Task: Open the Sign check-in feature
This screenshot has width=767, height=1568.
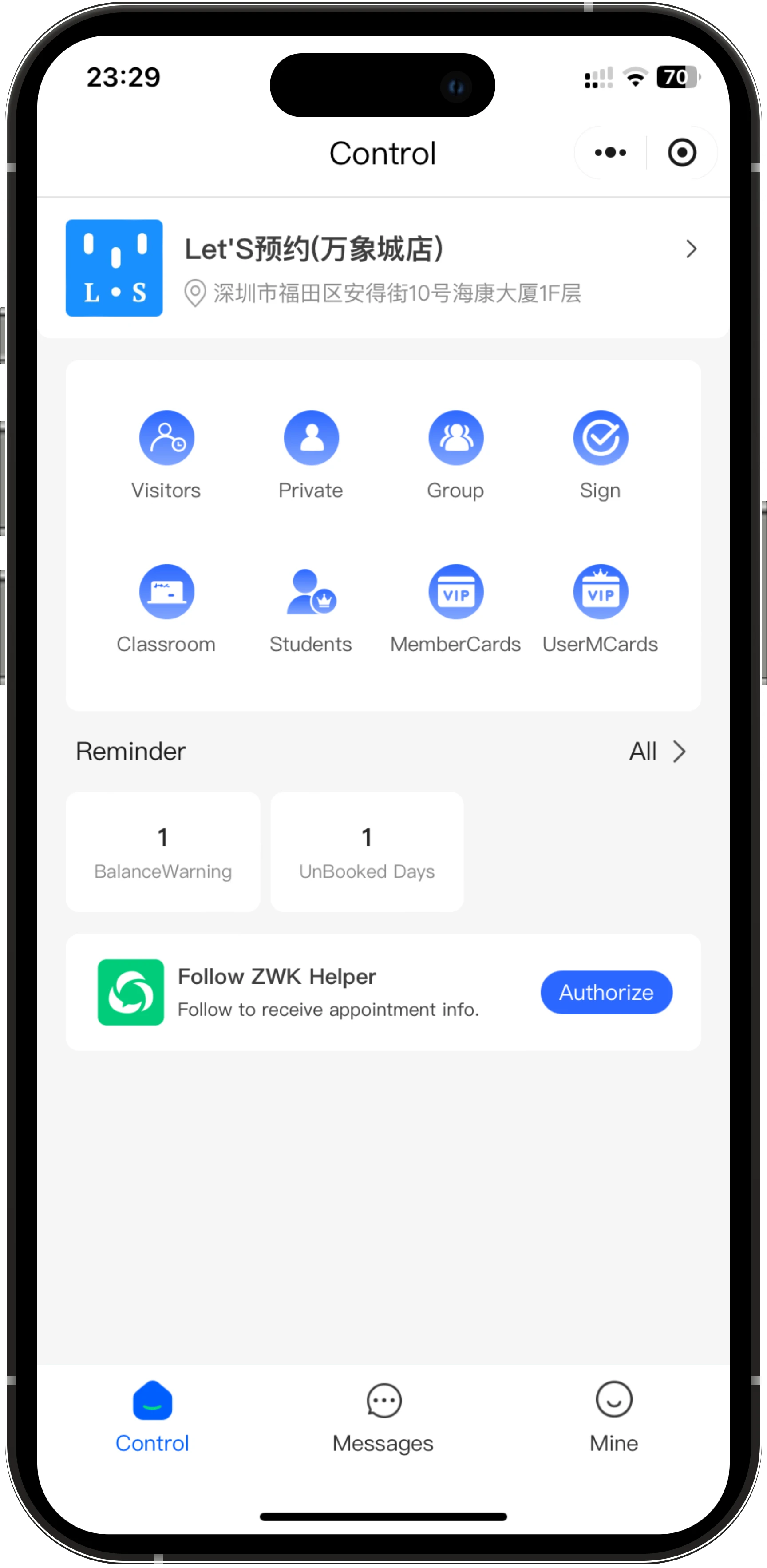Action: (600, 454)
